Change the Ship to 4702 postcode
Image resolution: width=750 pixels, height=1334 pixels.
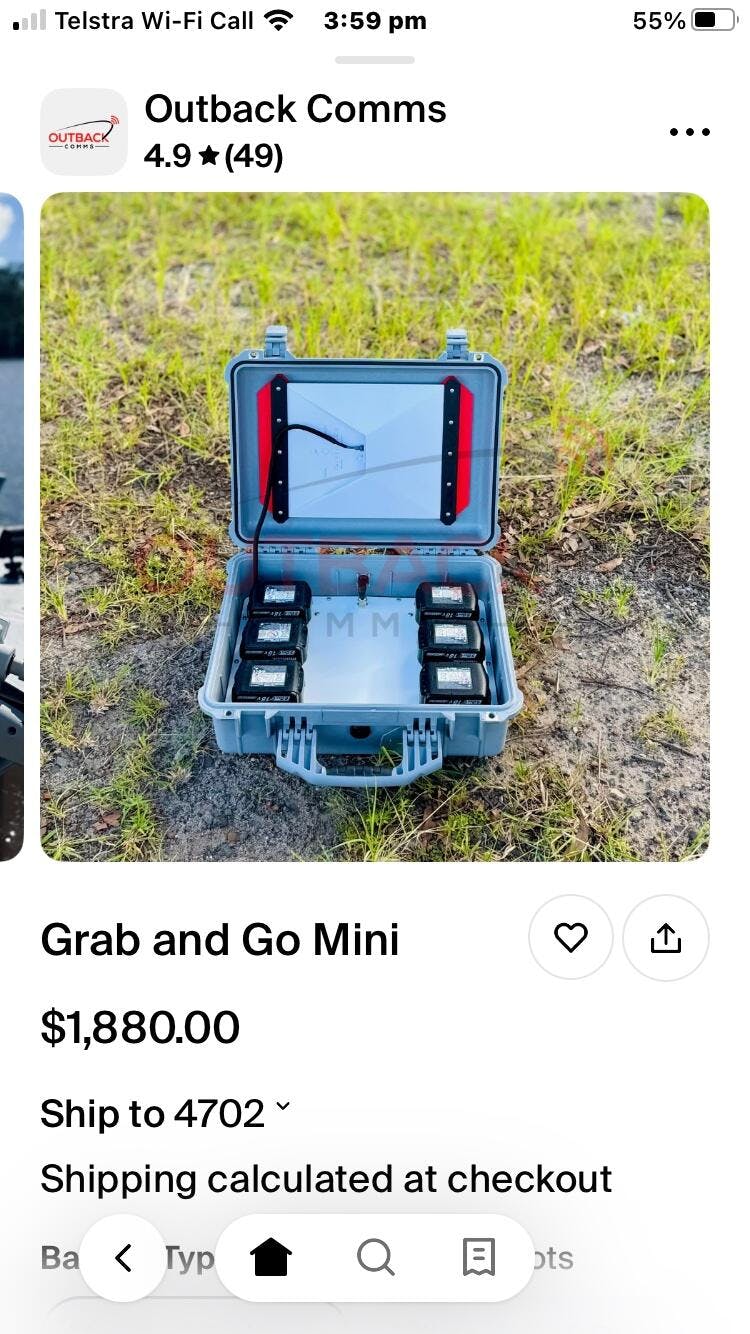click(166, 1113)
